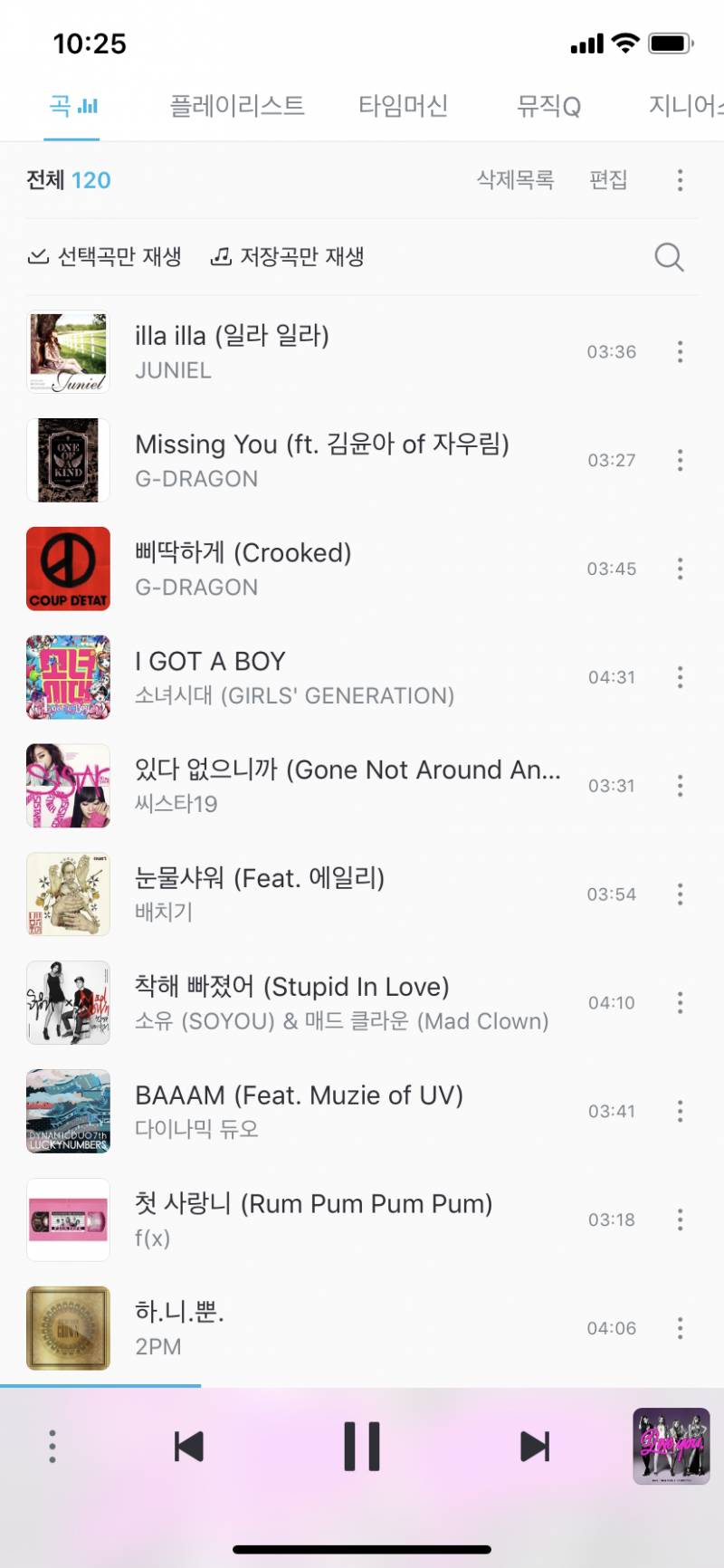Enable 저장곡만 재생 playback
This screenshot has height=1568, width=724.
pos(287,257)
